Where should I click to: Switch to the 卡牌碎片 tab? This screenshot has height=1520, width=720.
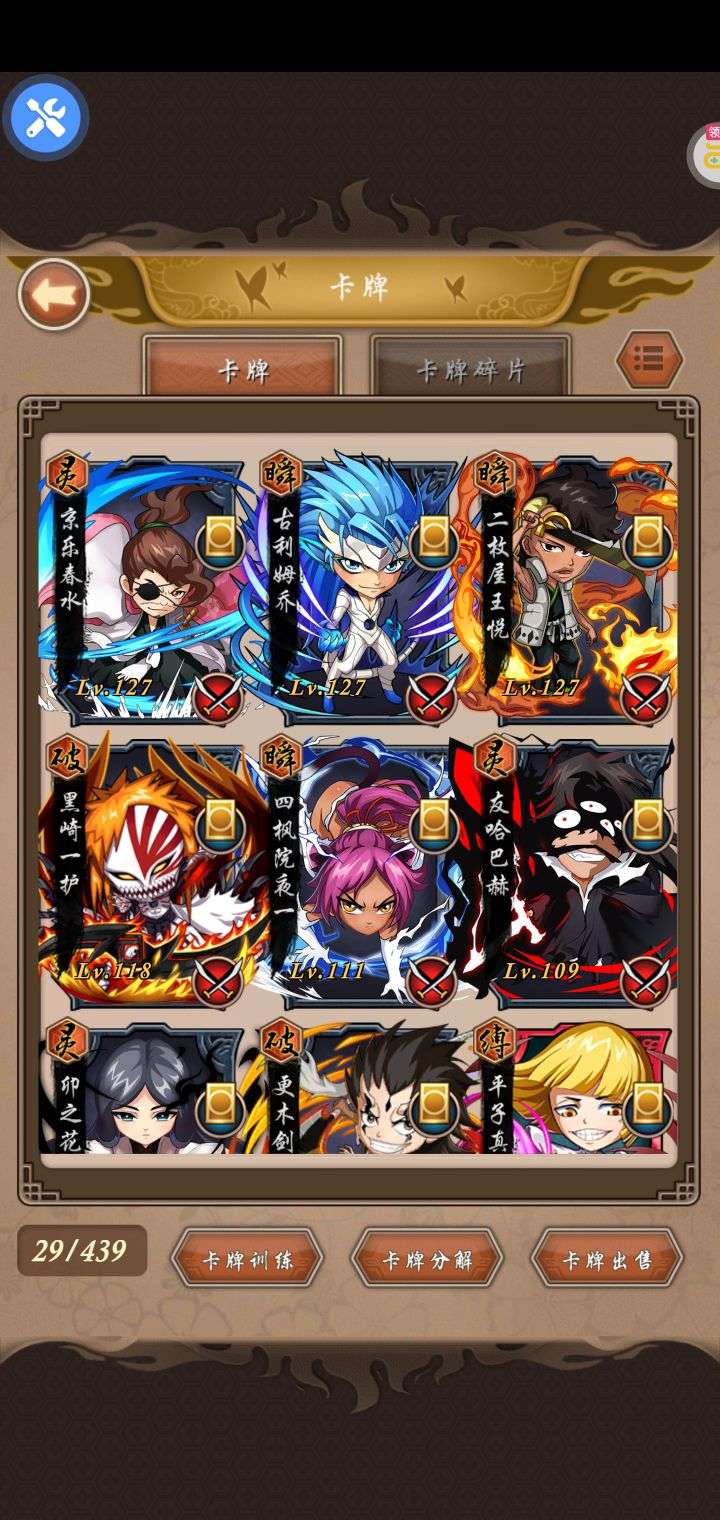point(470,369)
